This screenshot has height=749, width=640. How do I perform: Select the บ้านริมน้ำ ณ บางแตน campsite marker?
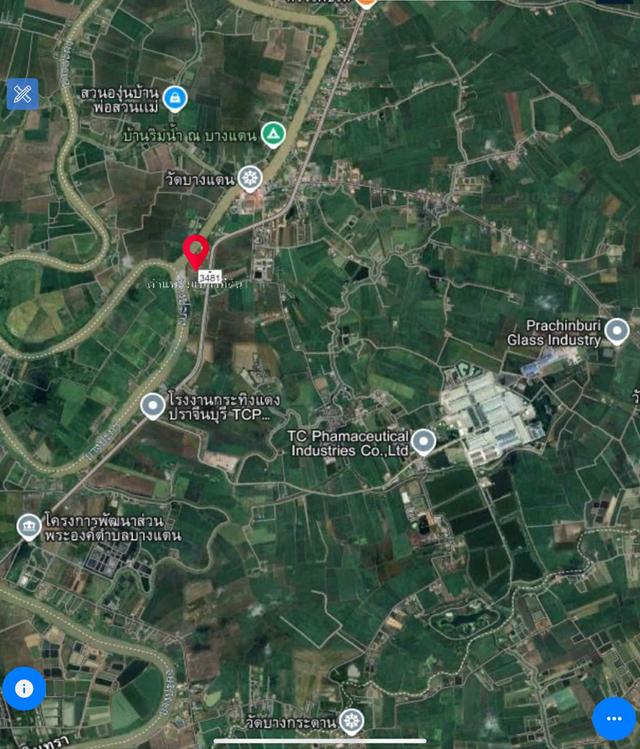pyautogui.click(x=272, y=134)
